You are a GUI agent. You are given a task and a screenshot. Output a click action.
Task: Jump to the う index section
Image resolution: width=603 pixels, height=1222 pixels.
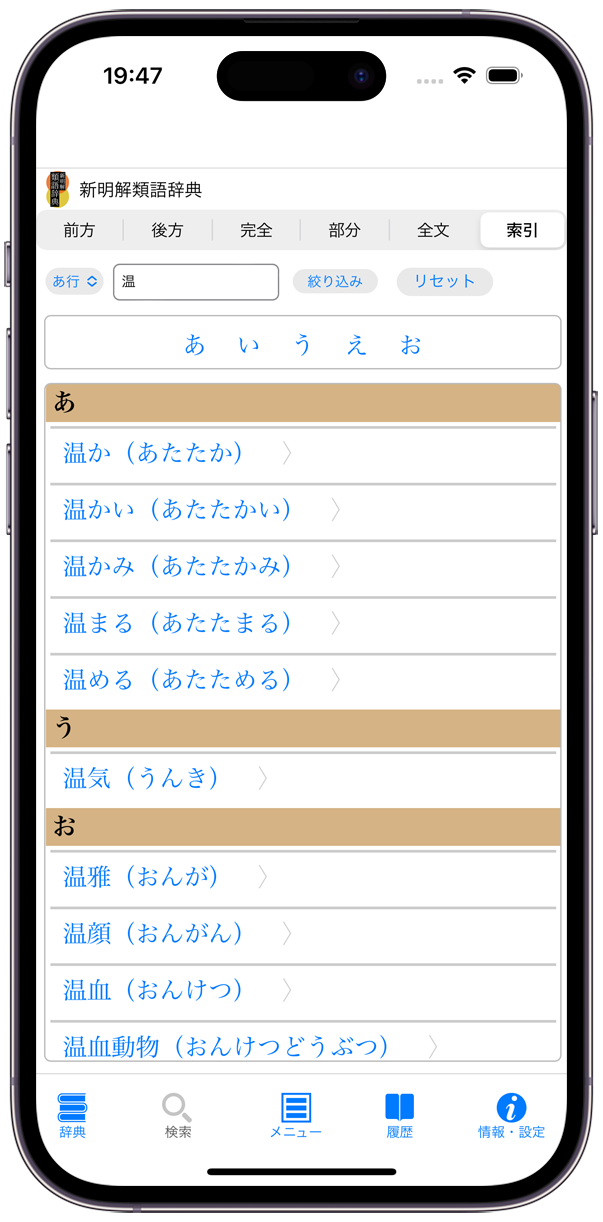pyautogui.click(x=303, y=345)
